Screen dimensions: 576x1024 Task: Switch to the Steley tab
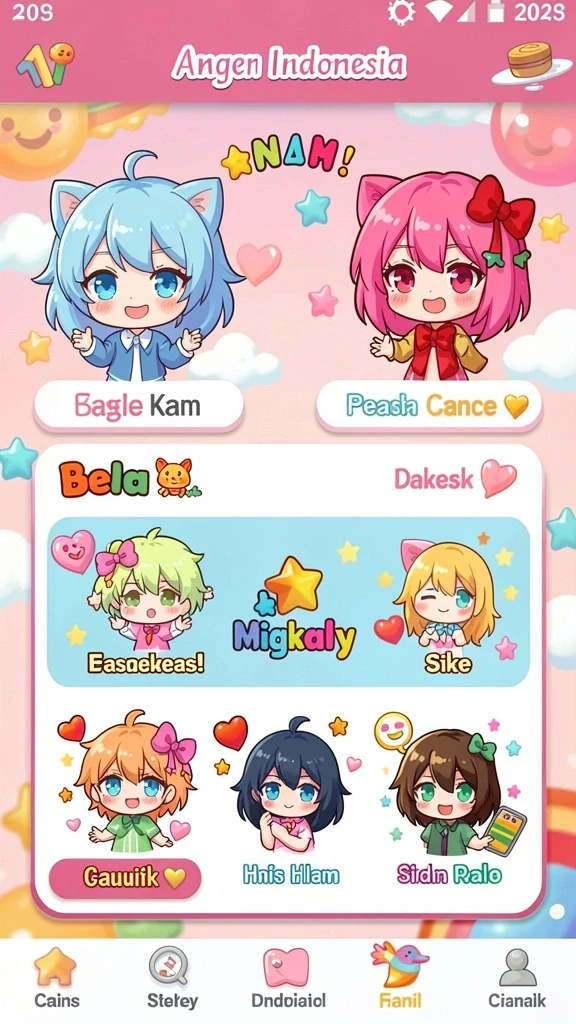point(171,978)
